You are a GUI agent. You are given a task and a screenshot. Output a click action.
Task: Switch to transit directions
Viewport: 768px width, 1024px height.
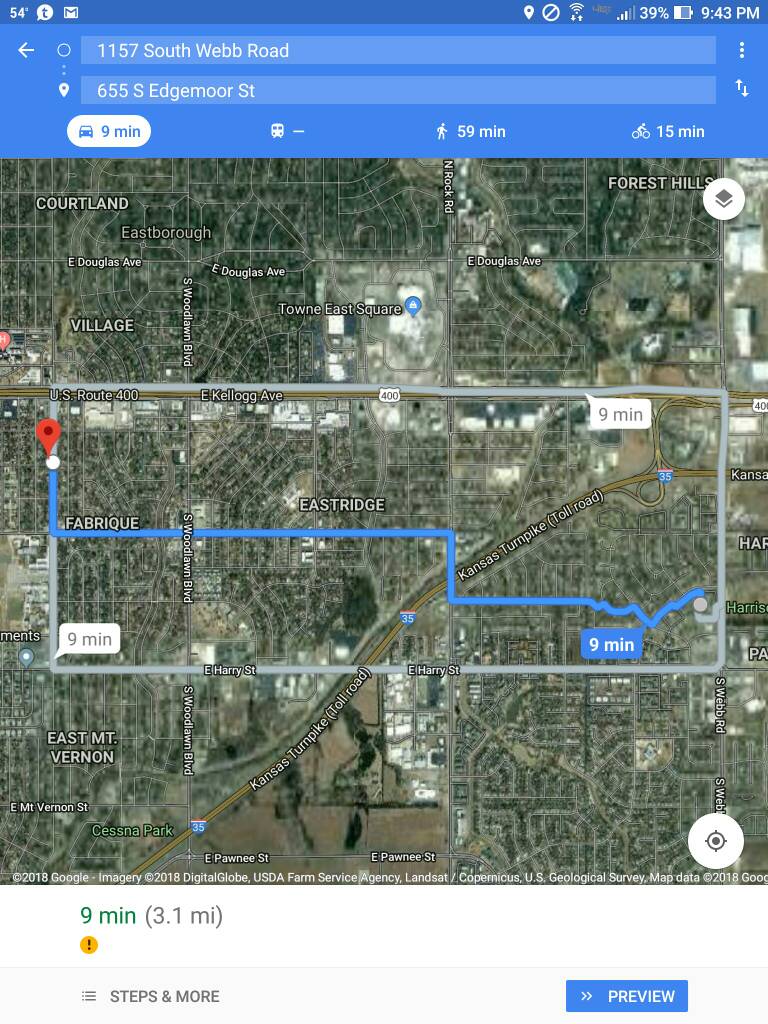pyautogui.click(x=287, y=131)
